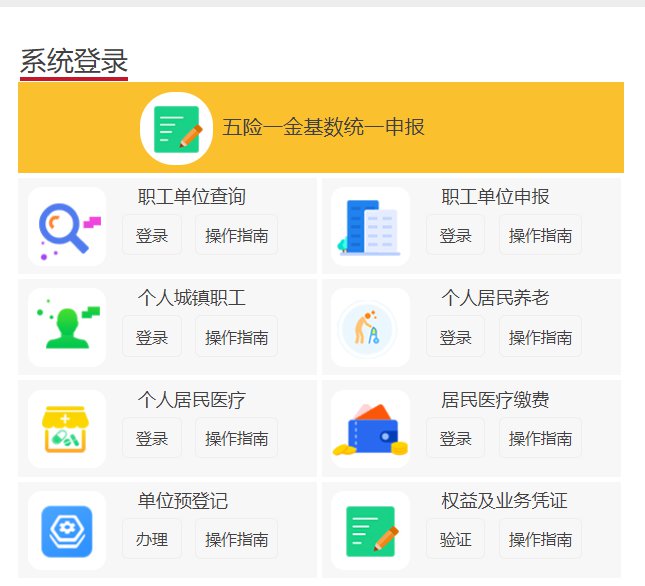View 操作指南 for 职工单位申报

click(x=540, y=236)
